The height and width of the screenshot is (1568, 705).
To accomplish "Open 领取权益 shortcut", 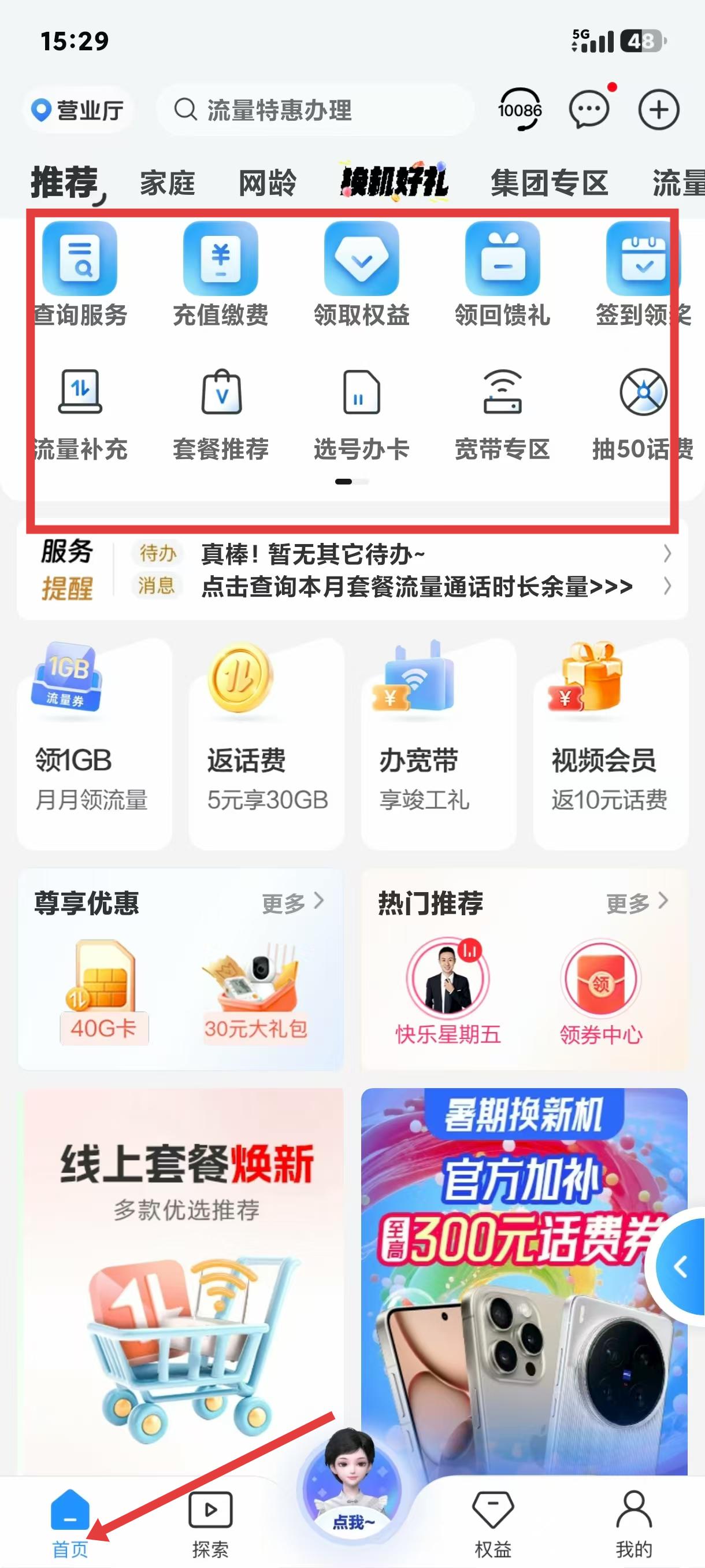I will coord(361,275).
